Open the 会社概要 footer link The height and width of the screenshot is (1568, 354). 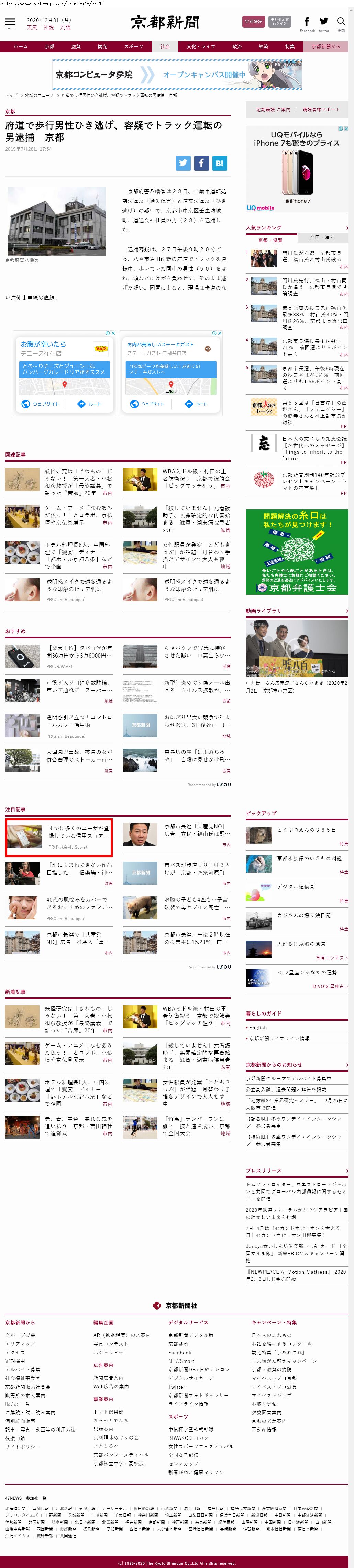click(x=20, y=1335)
